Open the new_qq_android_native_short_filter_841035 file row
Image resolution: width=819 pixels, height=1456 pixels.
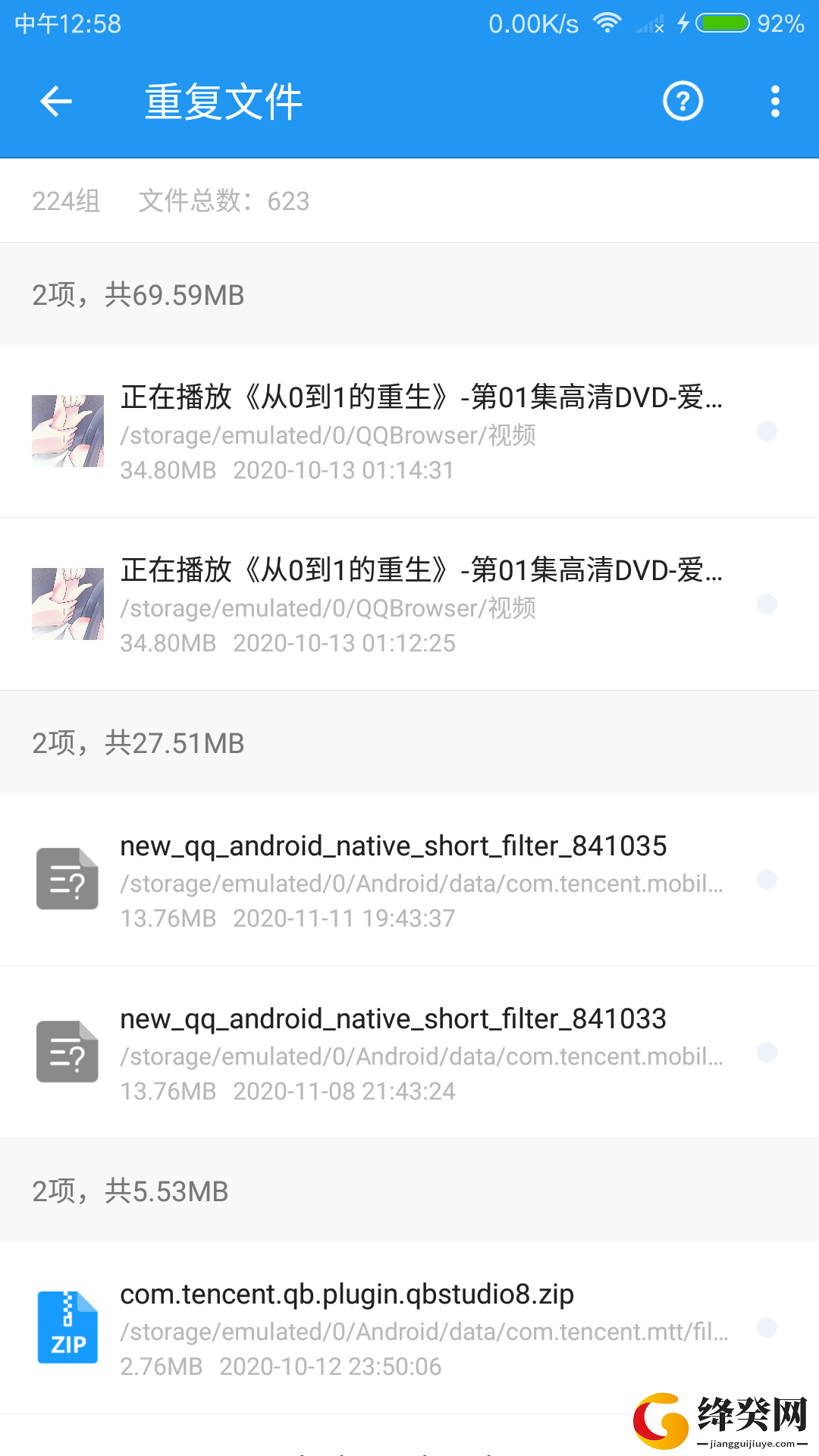coord(409,880)
